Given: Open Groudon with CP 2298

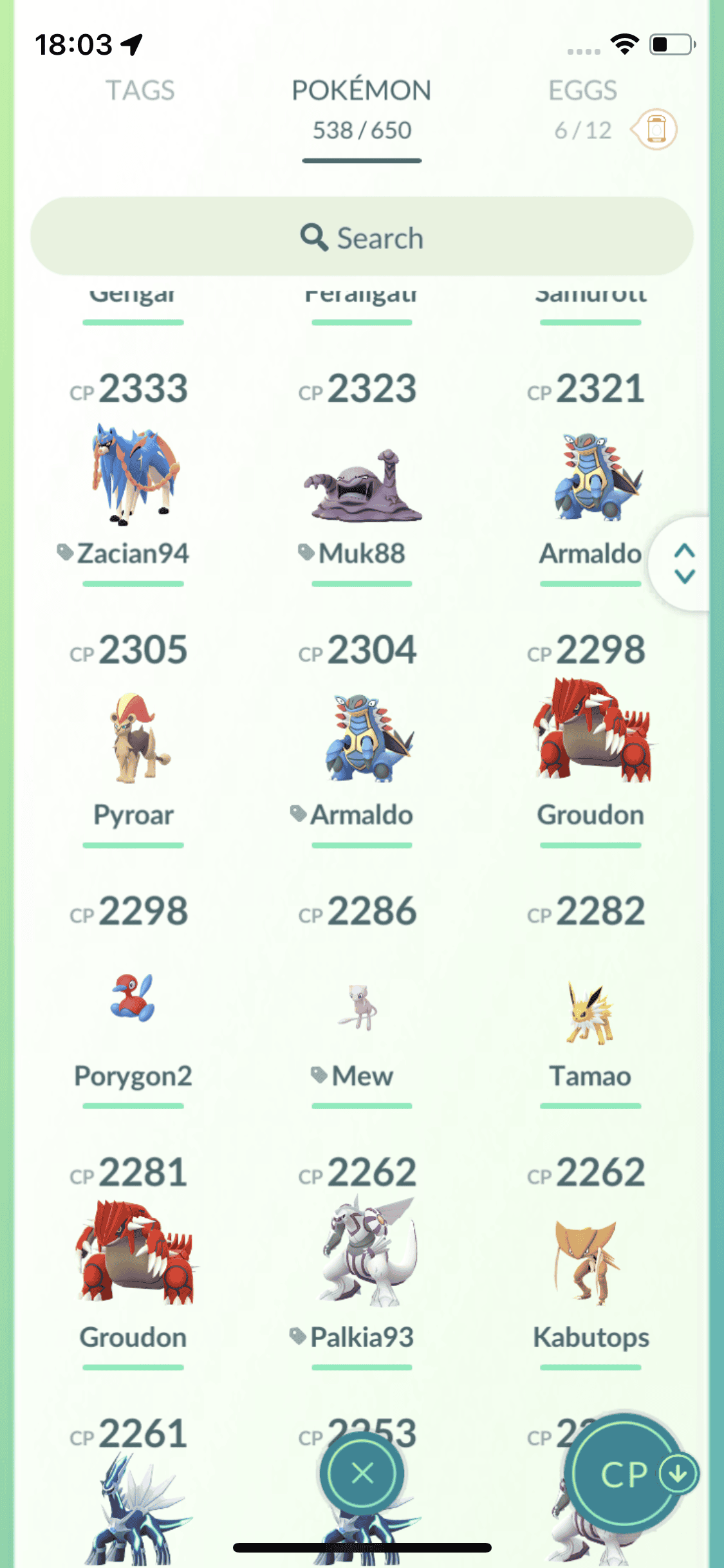Looking at the screenshot, I should coord(590,731).
